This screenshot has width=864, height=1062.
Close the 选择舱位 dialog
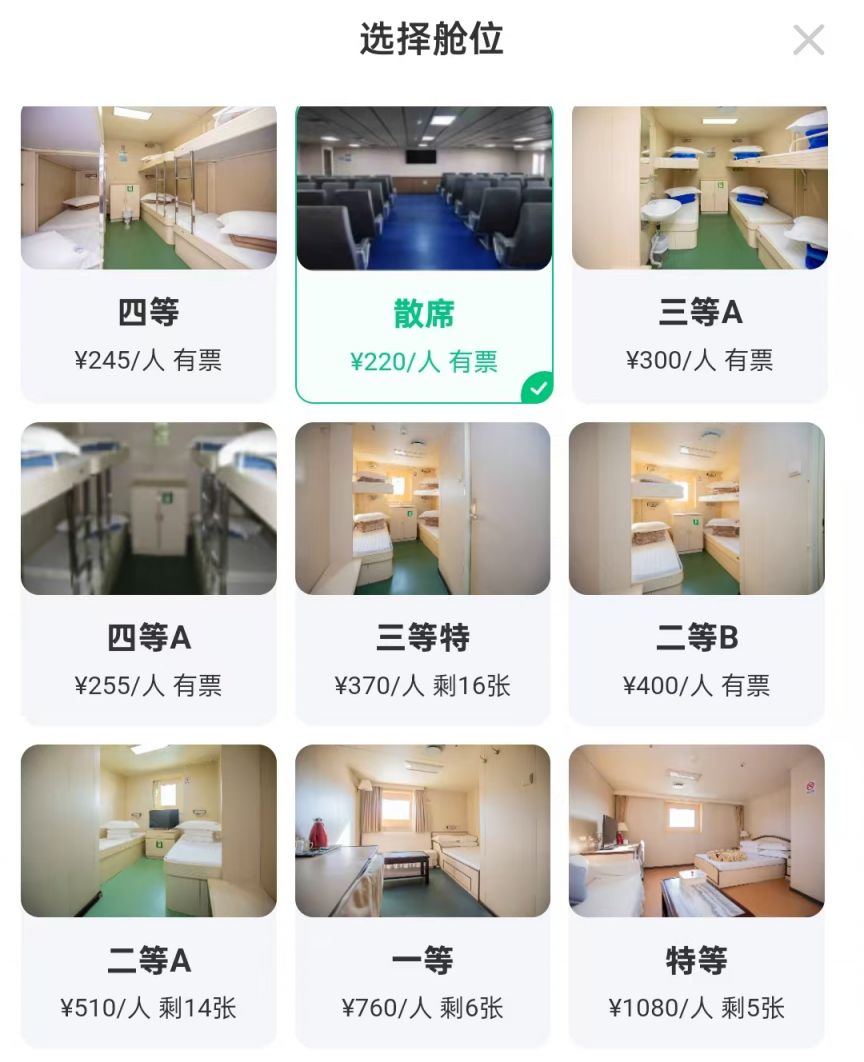808,40
